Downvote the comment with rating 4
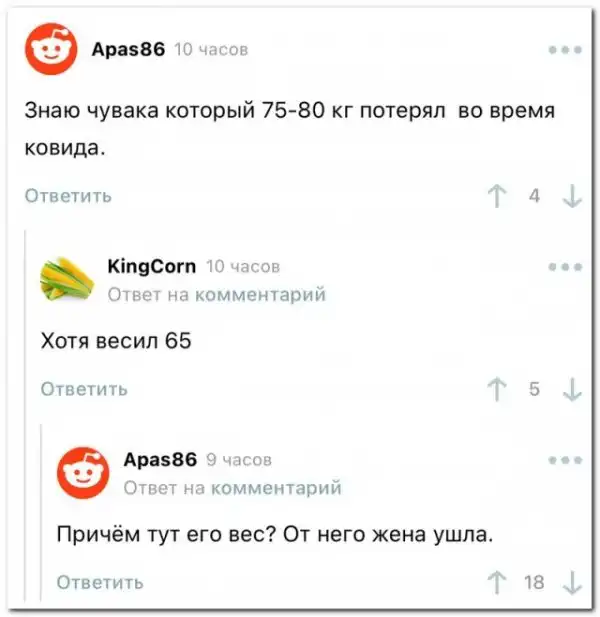600x617 pixels. pos(571,196)
